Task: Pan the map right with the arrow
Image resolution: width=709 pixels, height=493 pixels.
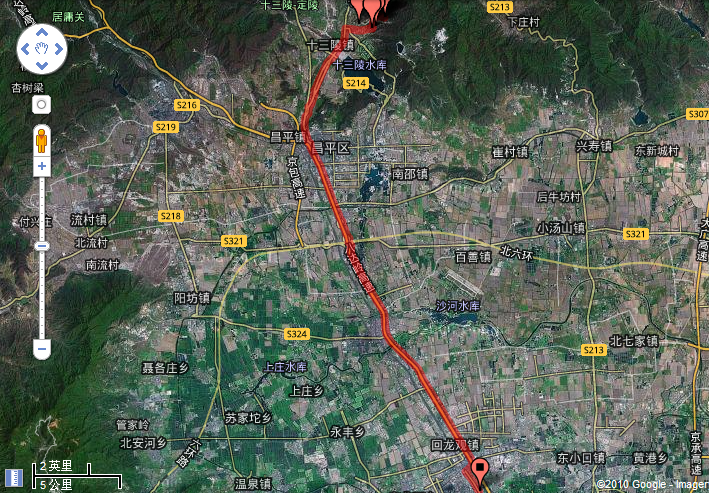Action: pyautogui.click(x=58, y=47)
